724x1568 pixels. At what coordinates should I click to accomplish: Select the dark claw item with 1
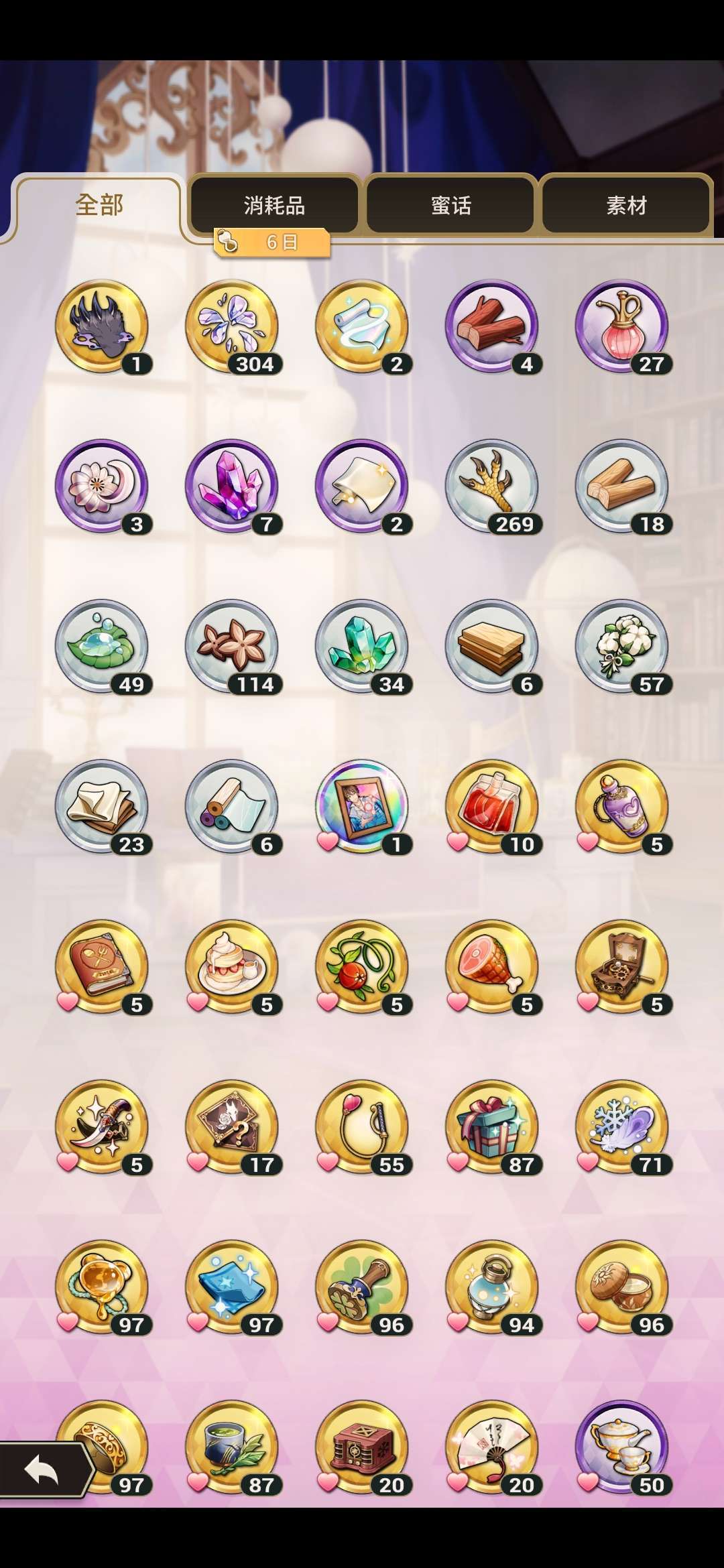coord(102,327)
